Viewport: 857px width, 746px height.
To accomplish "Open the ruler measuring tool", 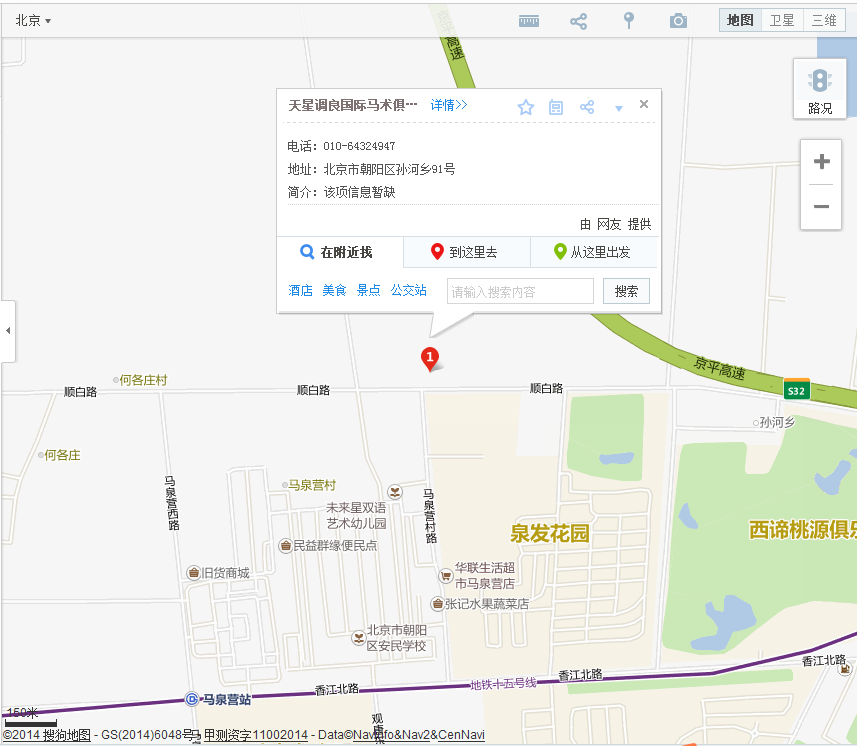I will tap(529, 20).
